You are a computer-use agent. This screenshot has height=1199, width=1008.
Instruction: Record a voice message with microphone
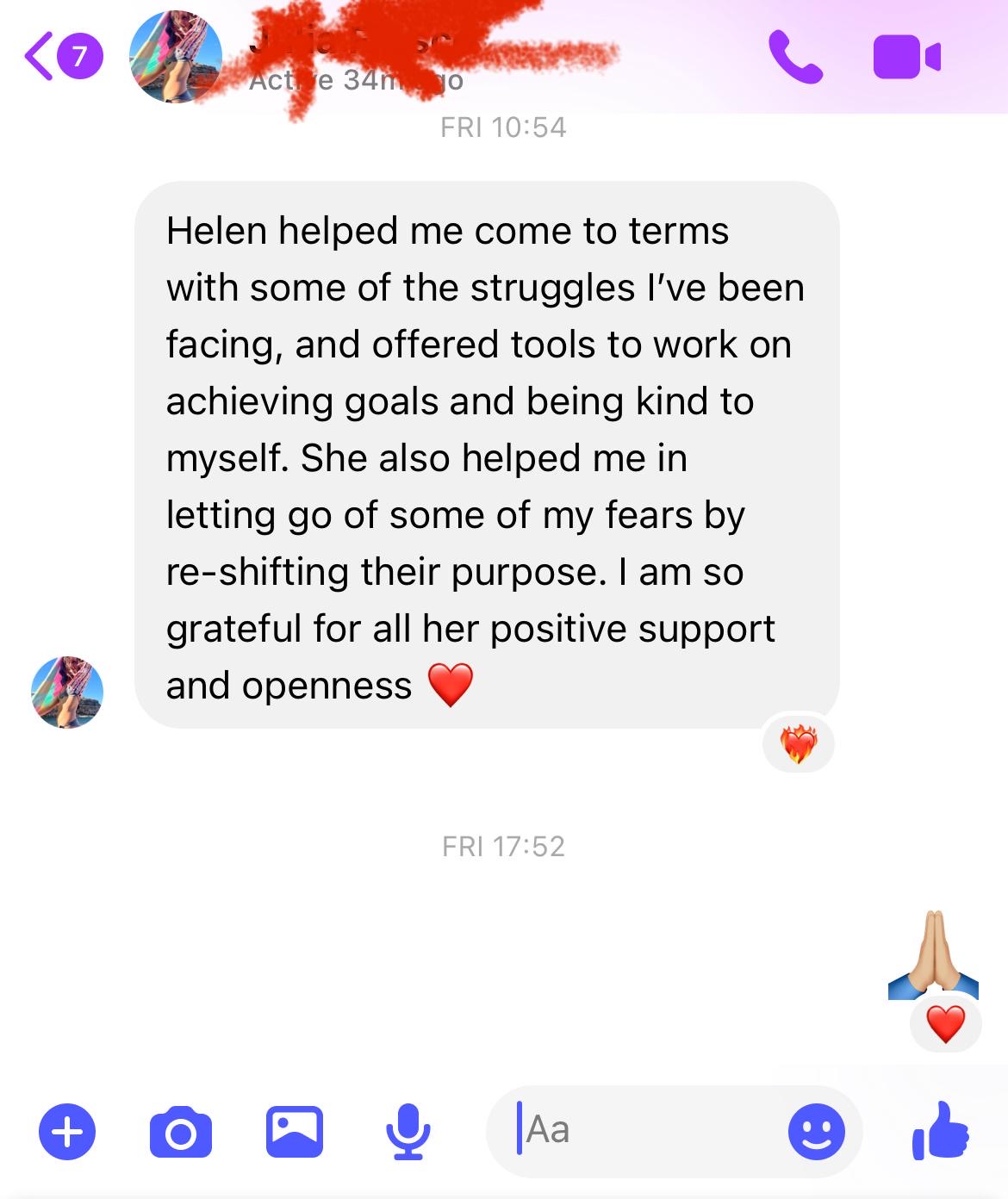point(408,1131)
